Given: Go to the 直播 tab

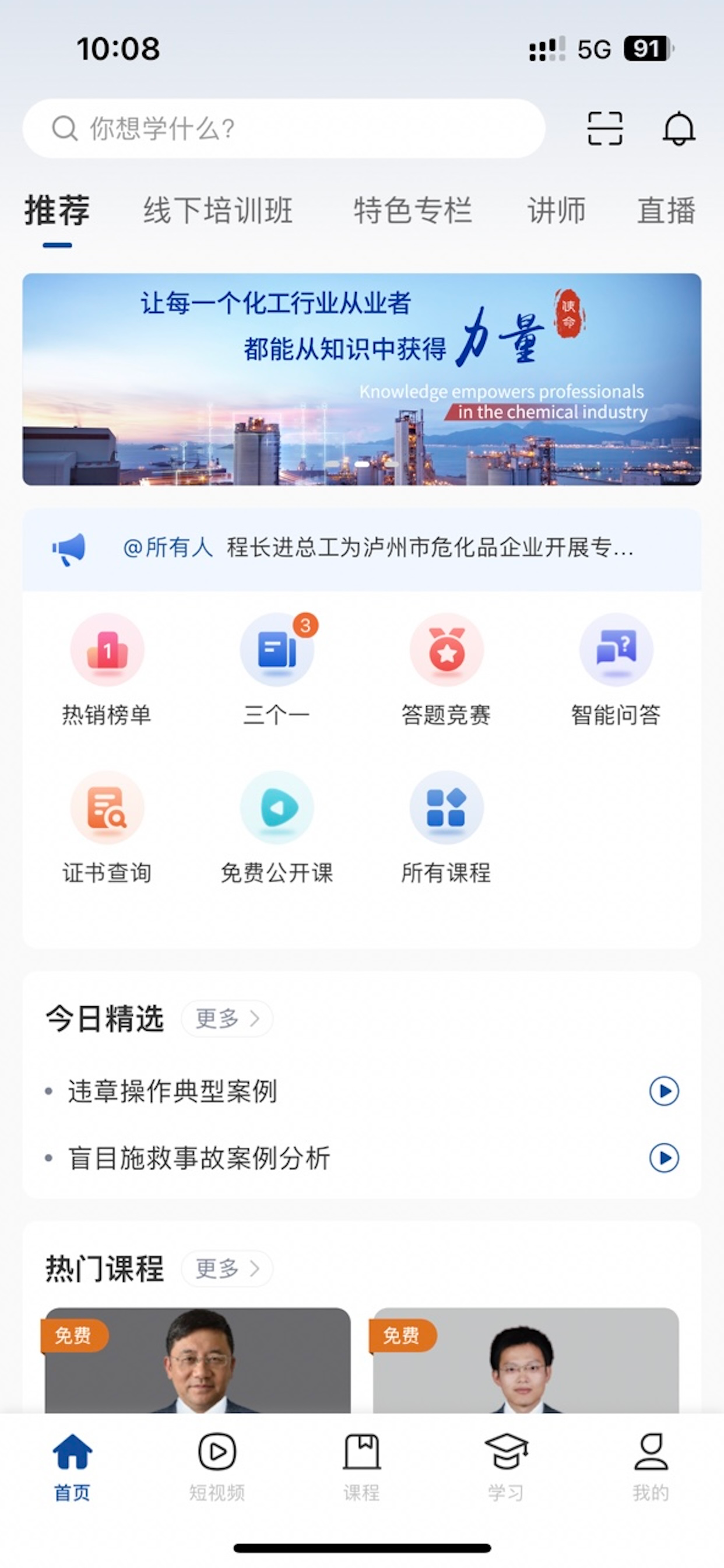Looking at the screenshot, I should [666, 211].
